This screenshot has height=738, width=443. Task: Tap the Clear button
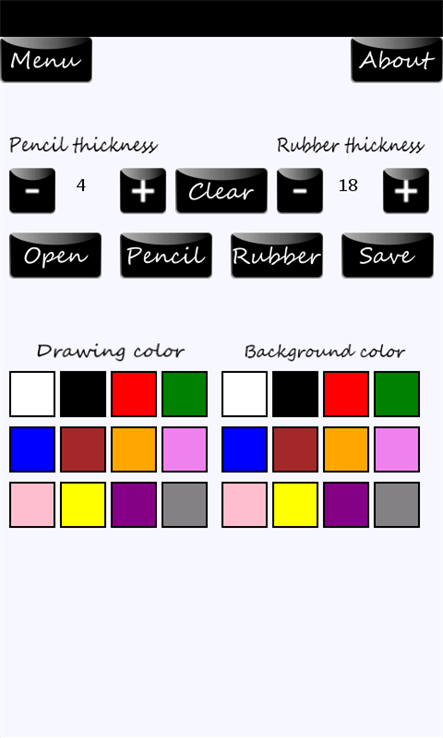[221, 191]
